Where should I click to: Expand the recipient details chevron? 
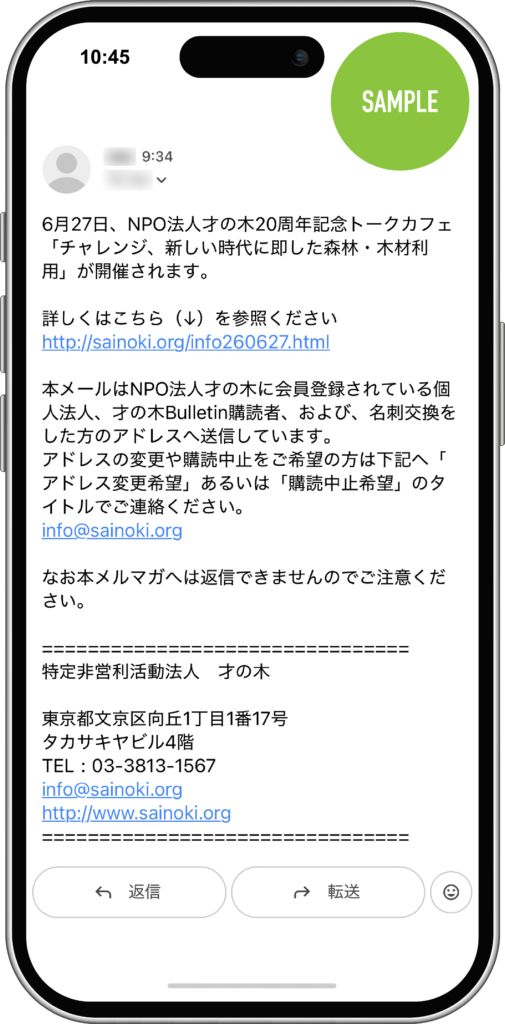pyautogui.click(x=161, y=180)
